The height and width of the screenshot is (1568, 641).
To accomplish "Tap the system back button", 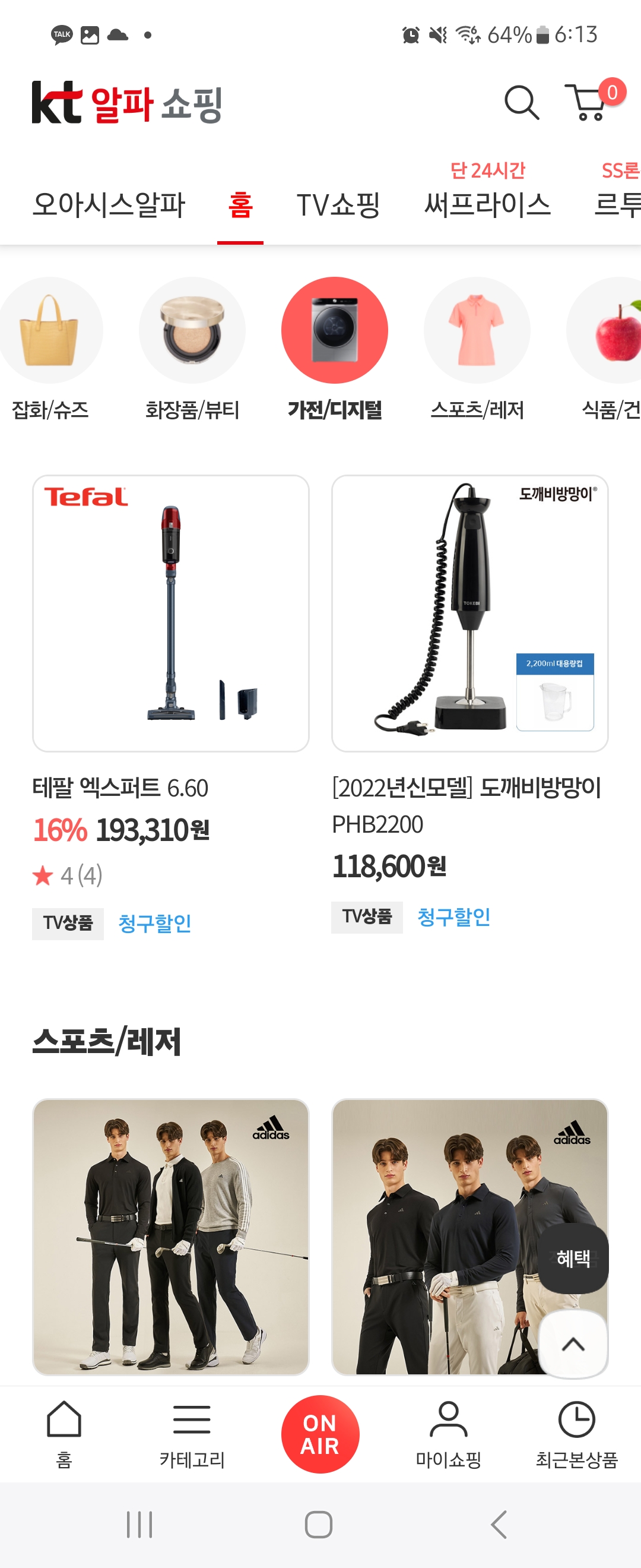I will [x=499, y=1525].
